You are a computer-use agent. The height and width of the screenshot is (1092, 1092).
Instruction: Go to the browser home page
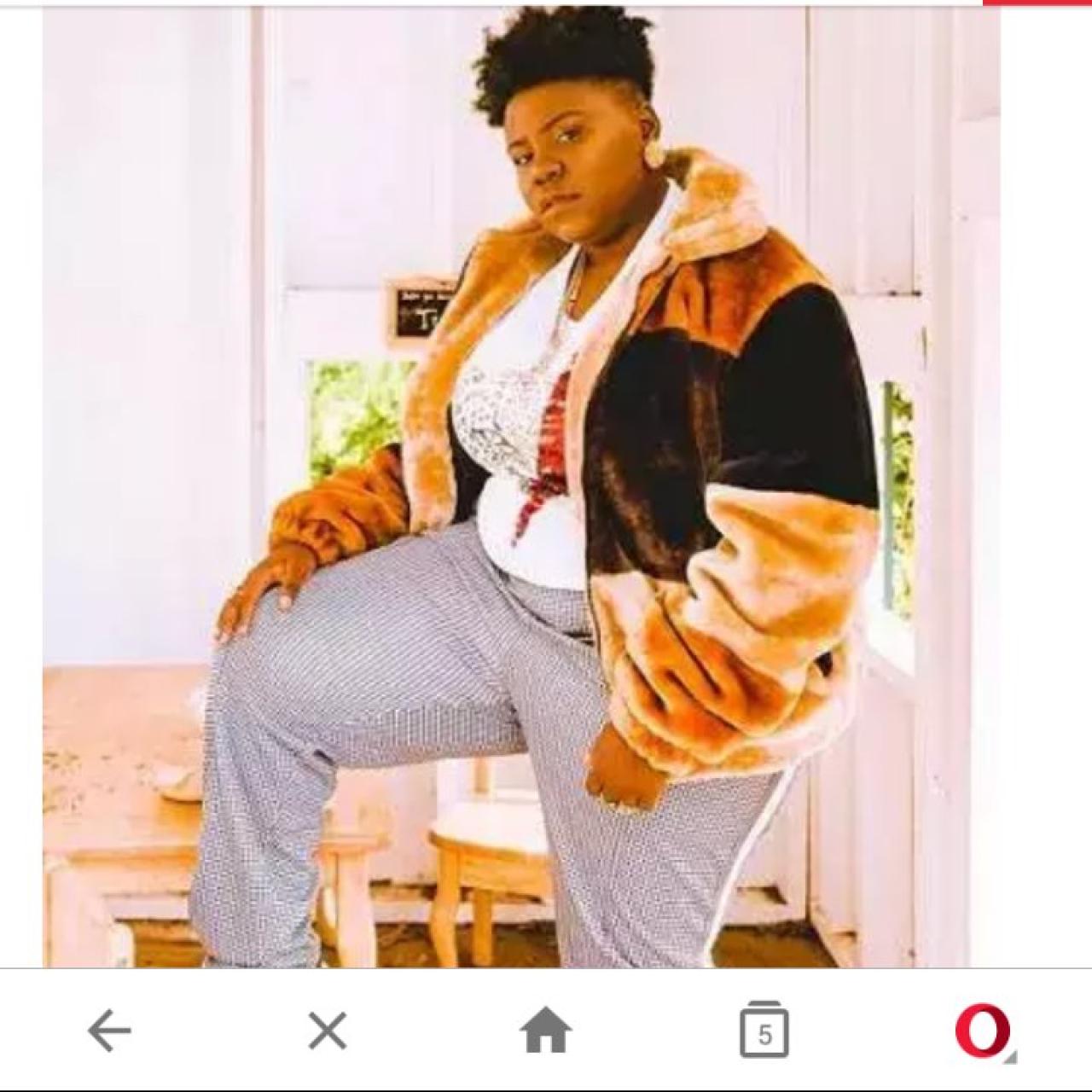tap(546, 1031)
